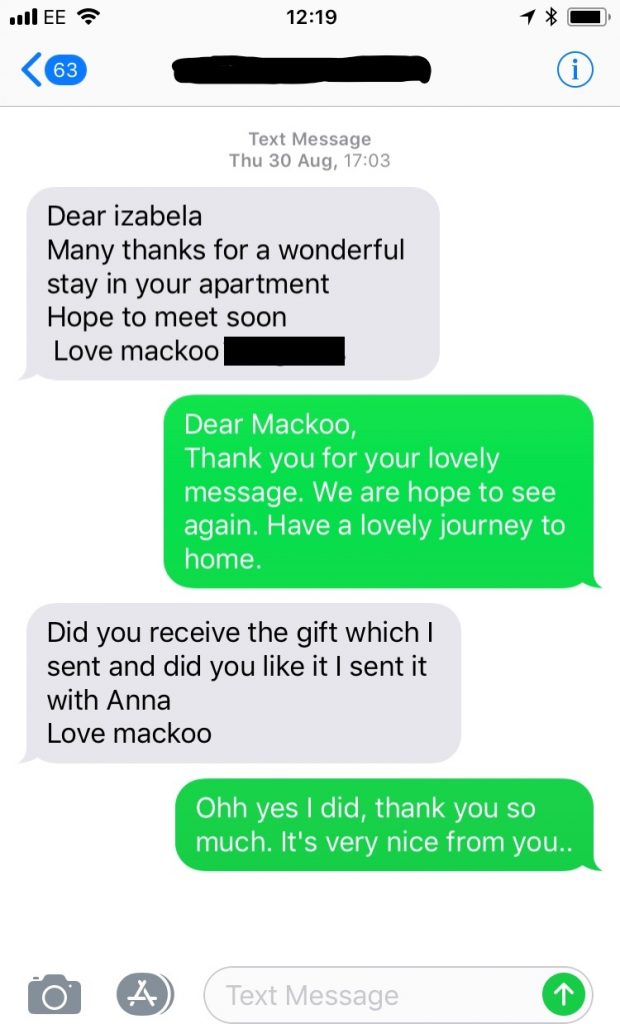Open conversation details info icon

click(x=575, y=70)
